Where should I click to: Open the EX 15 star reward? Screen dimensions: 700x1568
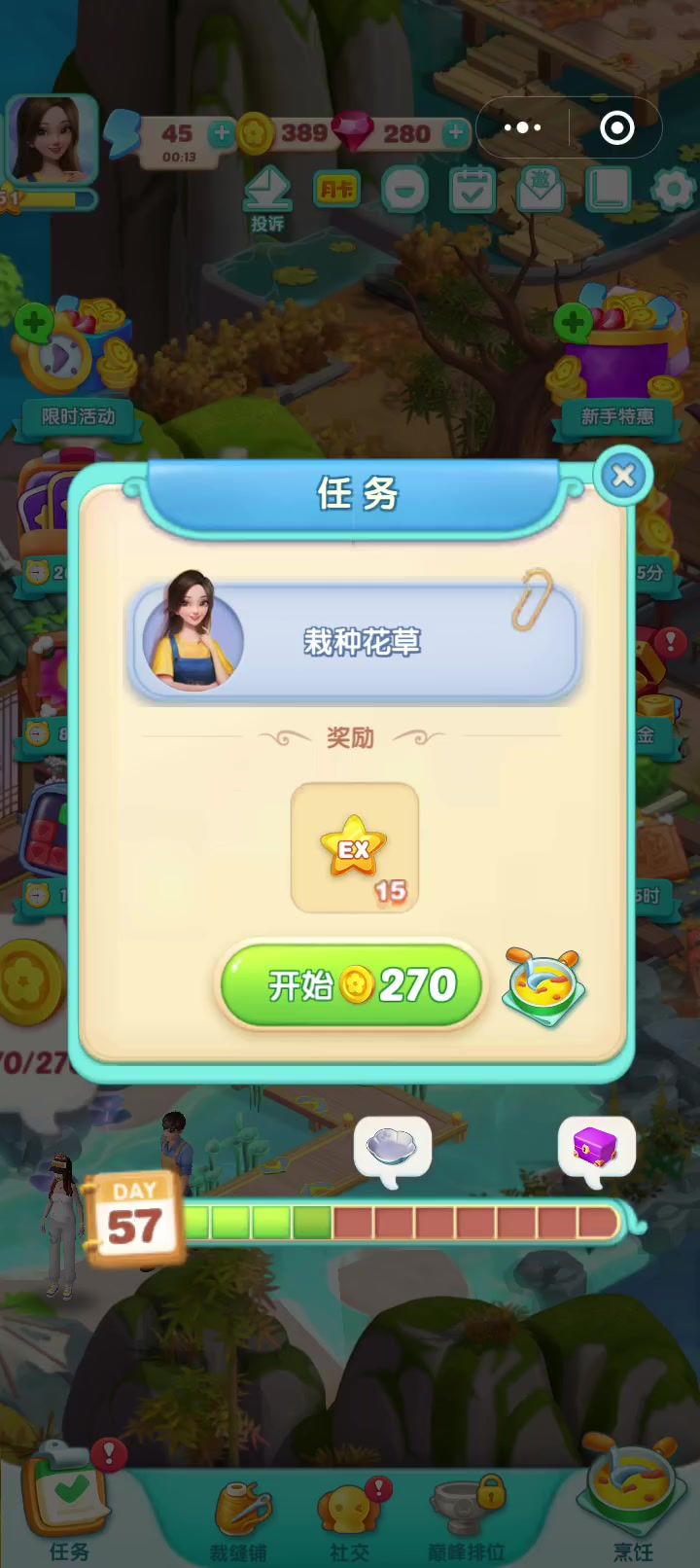point(355,848)
